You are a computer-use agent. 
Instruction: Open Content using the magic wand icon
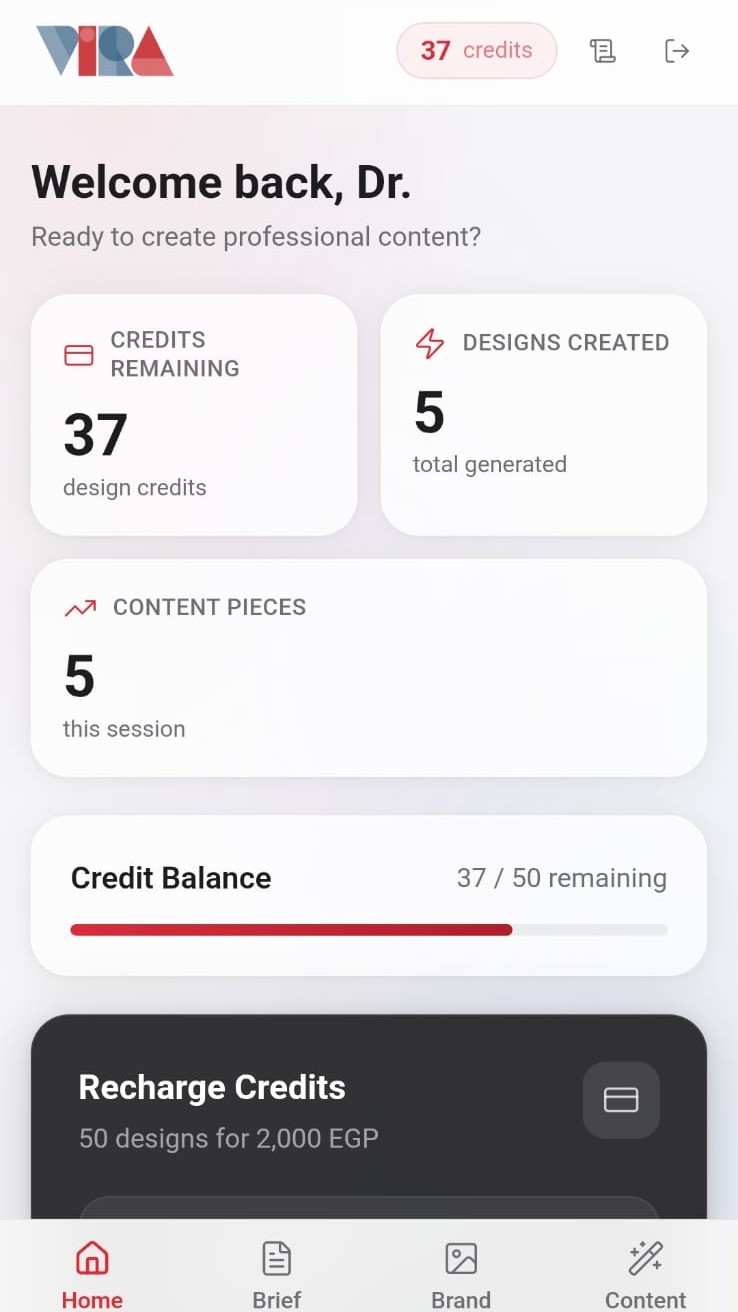pos(645,1258)
